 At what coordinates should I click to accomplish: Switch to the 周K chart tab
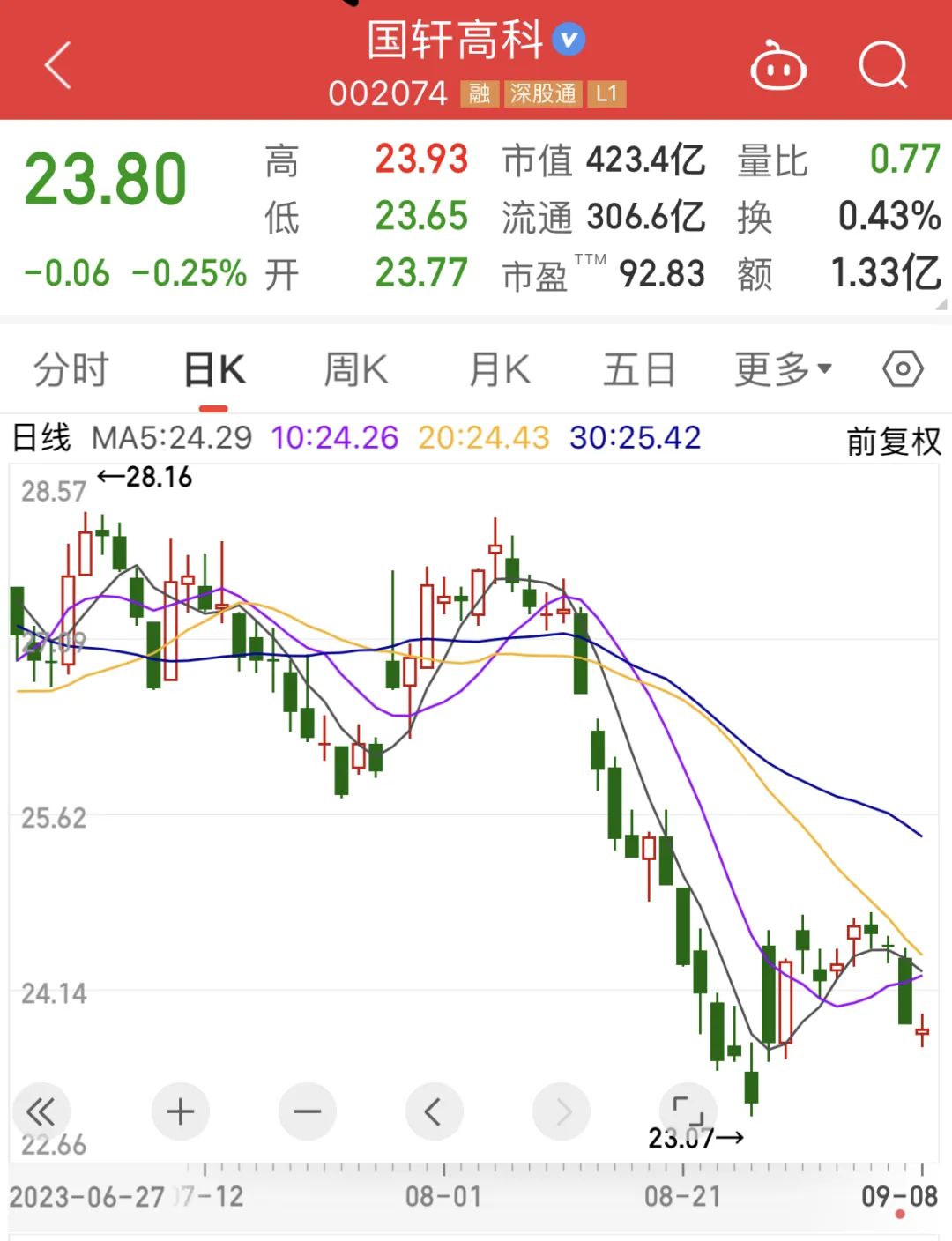(x=355, y=369)
